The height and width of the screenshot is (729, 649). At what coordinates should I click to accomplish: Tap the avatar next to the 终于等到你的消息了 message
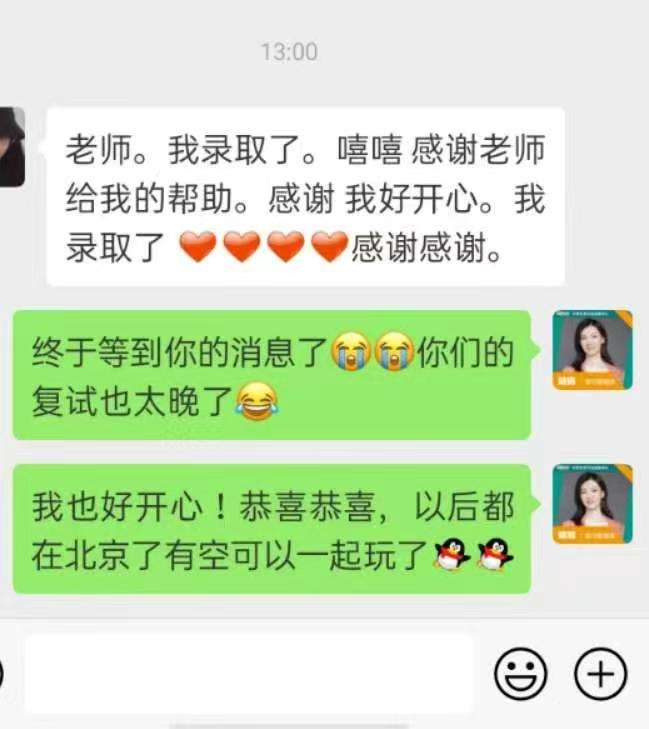(592, 350)
